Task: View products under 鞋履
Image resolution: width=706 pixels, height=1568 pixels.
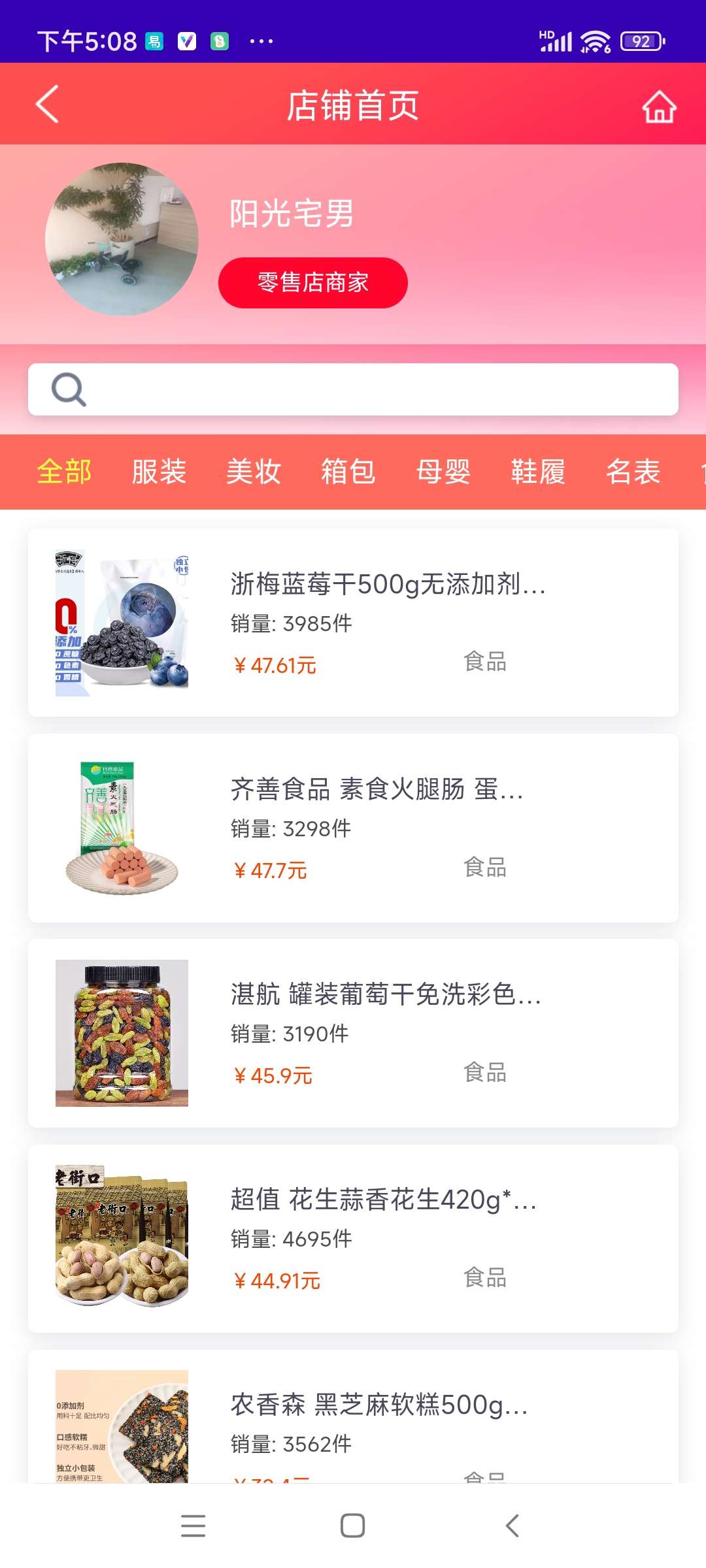Action: pyautogui.click(x=538, y=472)
